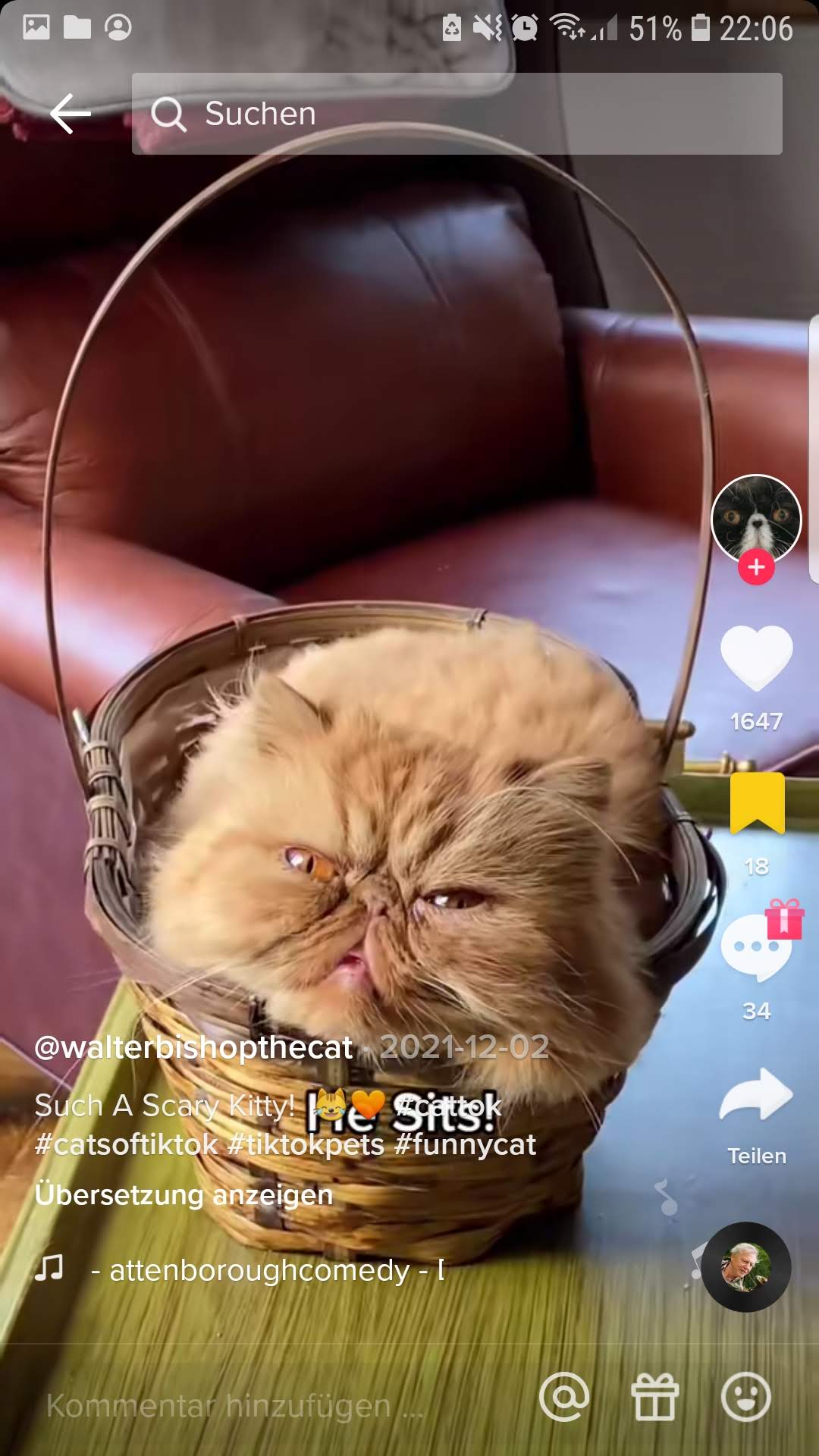Show translation via Übersetzung anzeigen
The height and width of the screenshot is (1456, 819).
(184, 1194)
